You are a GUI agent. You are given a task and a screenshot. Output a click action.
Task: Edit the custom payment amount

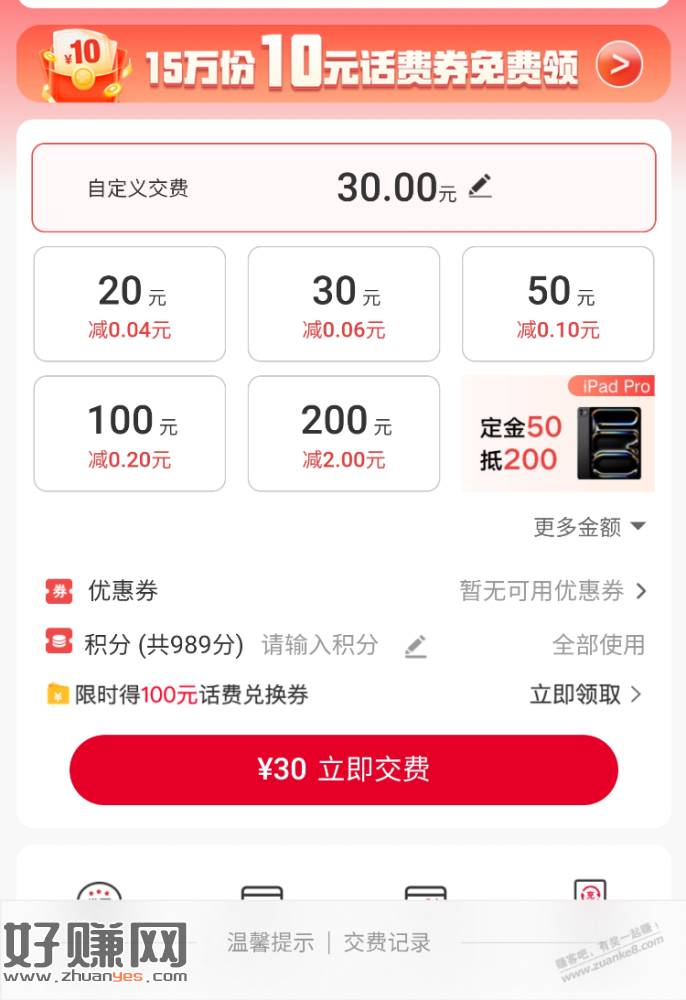point(480,187)
